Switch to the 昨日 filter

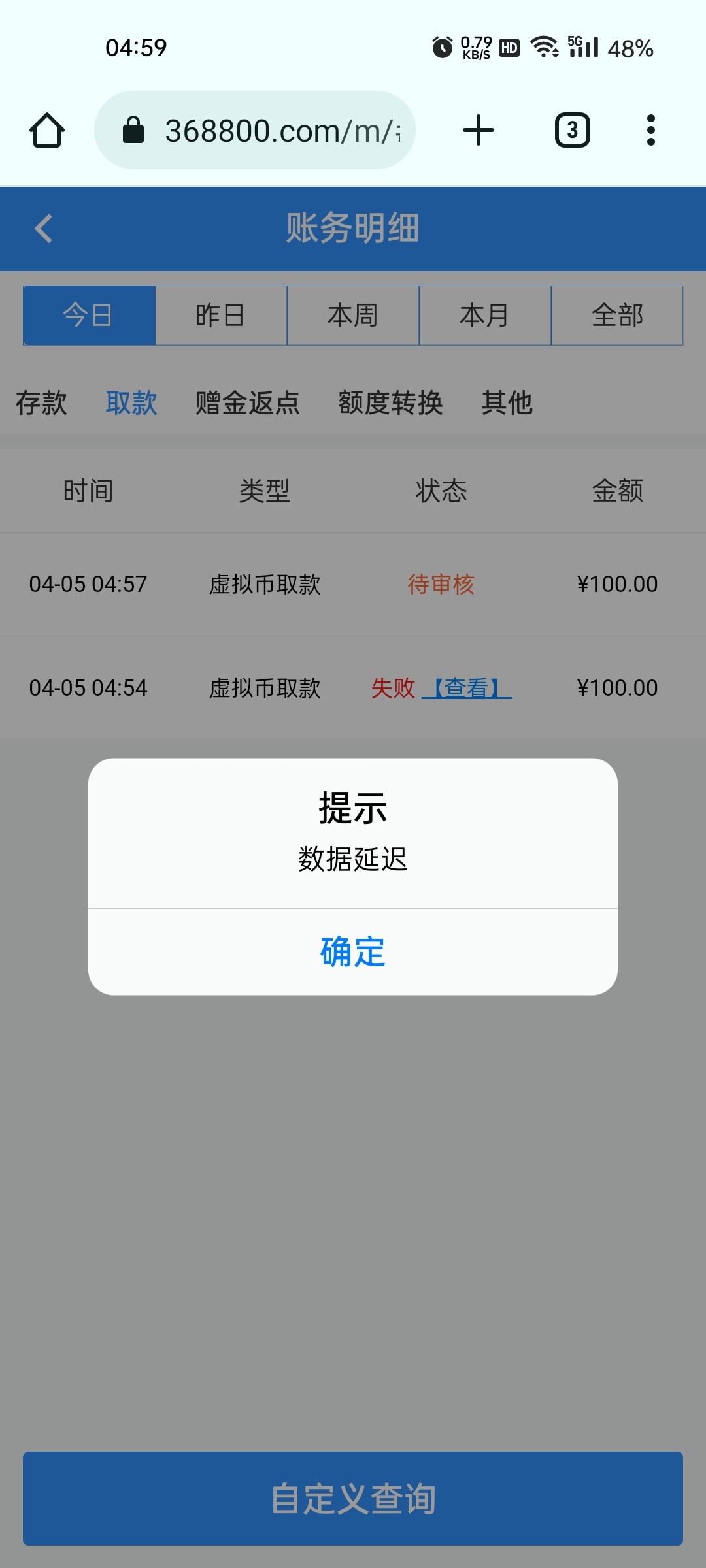(221, 316)
